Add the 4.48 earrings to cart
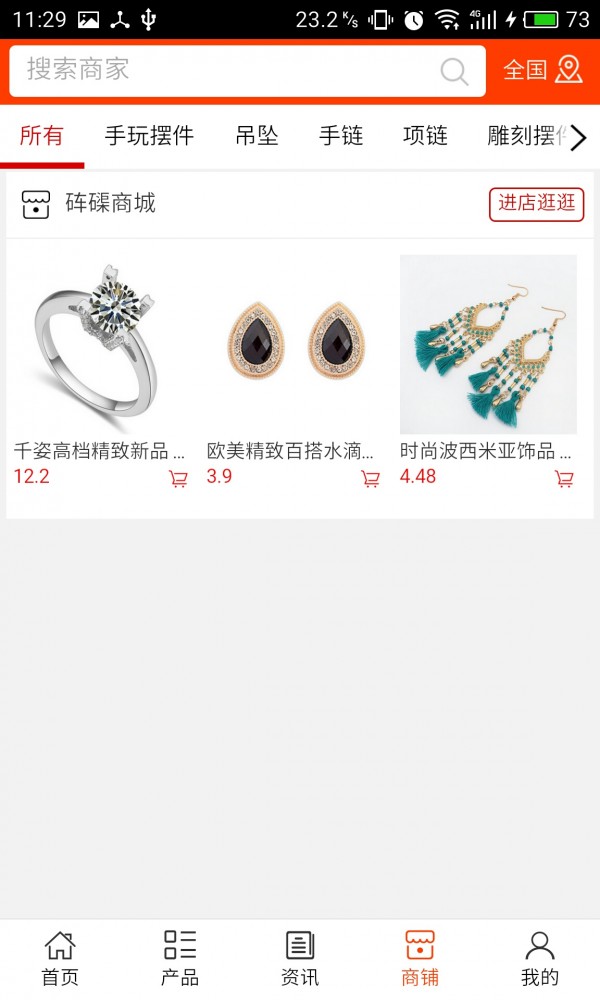600x1000 pixels. [x=564, y=479]
